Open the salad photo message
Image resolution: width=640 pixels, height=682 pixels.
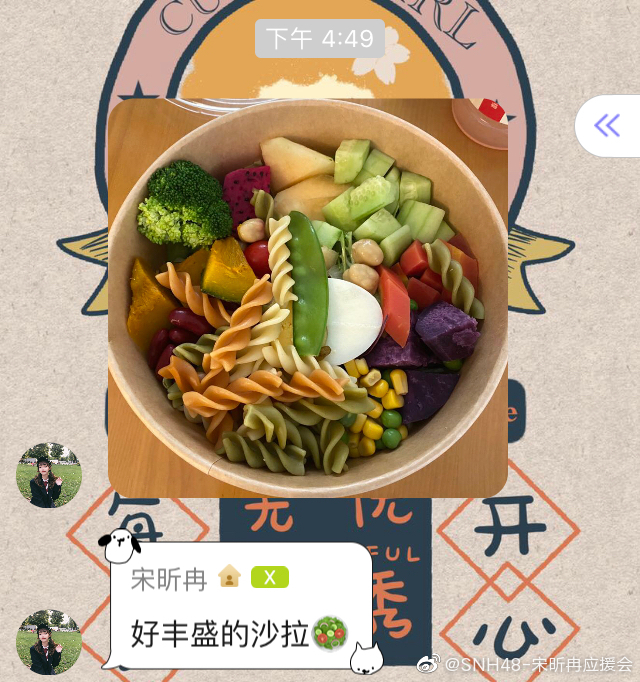pyautogui.click(x=308, y=297)
